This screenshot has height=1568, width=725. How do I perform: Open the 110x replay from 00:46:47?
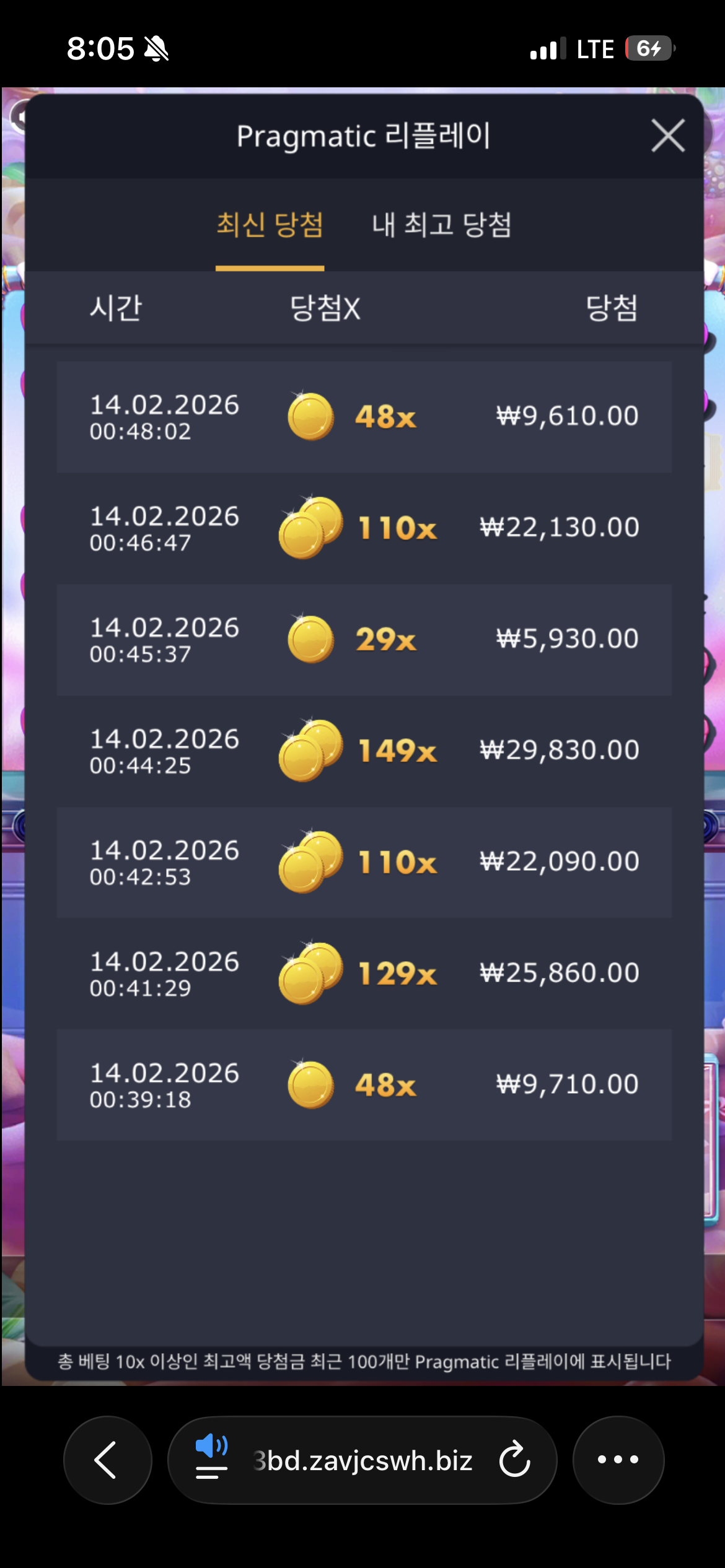click(364, 528)
